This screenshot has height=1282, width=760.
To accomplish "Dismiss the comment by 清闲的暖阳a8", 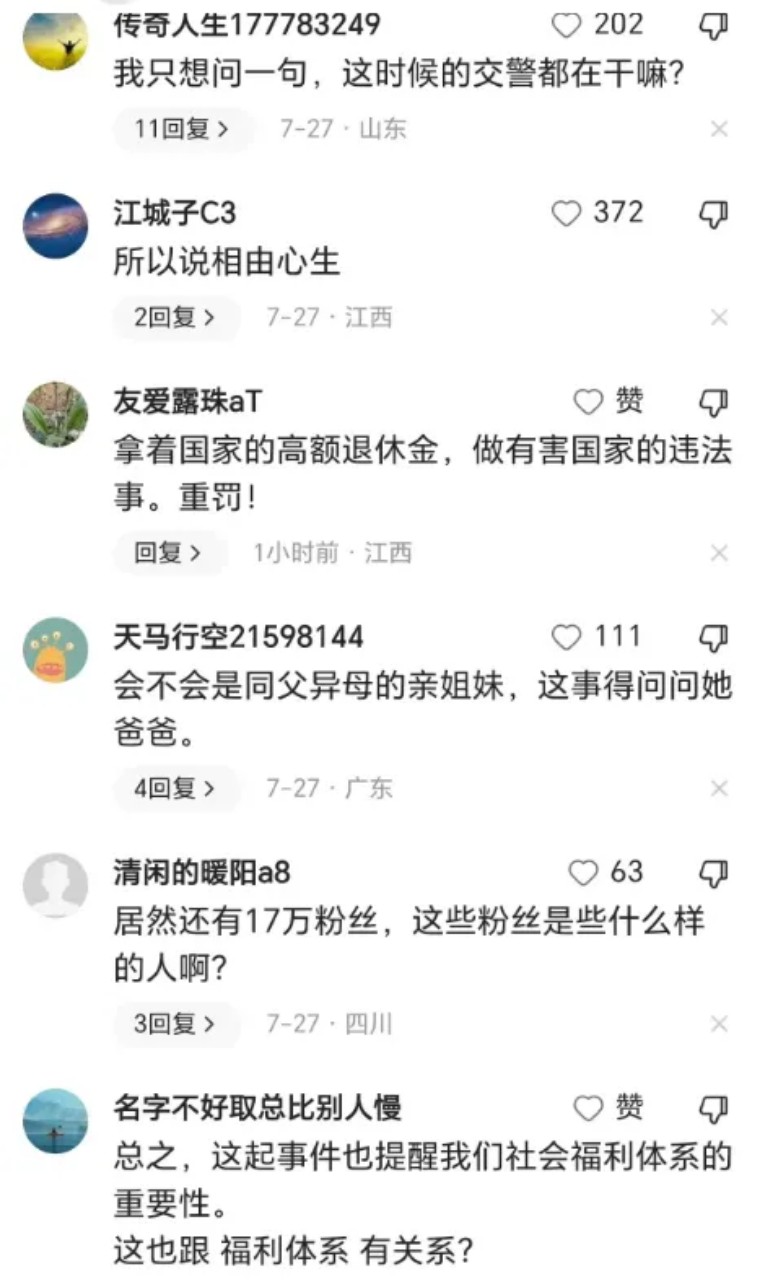I will [x=719, y=1024].
